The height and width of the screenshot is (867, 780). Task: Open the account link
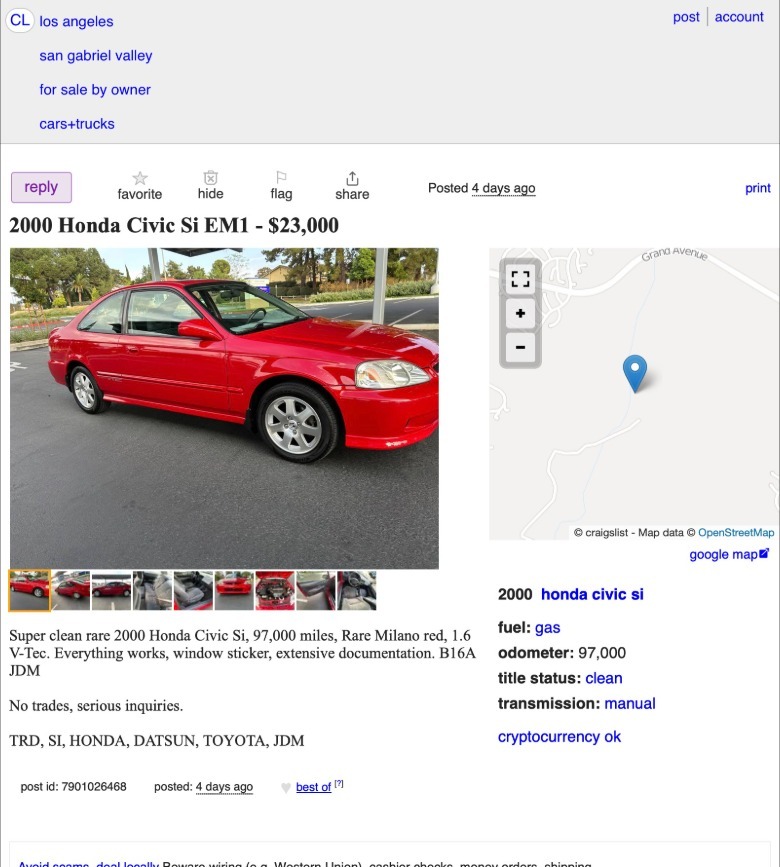click(x=739, y=17)
